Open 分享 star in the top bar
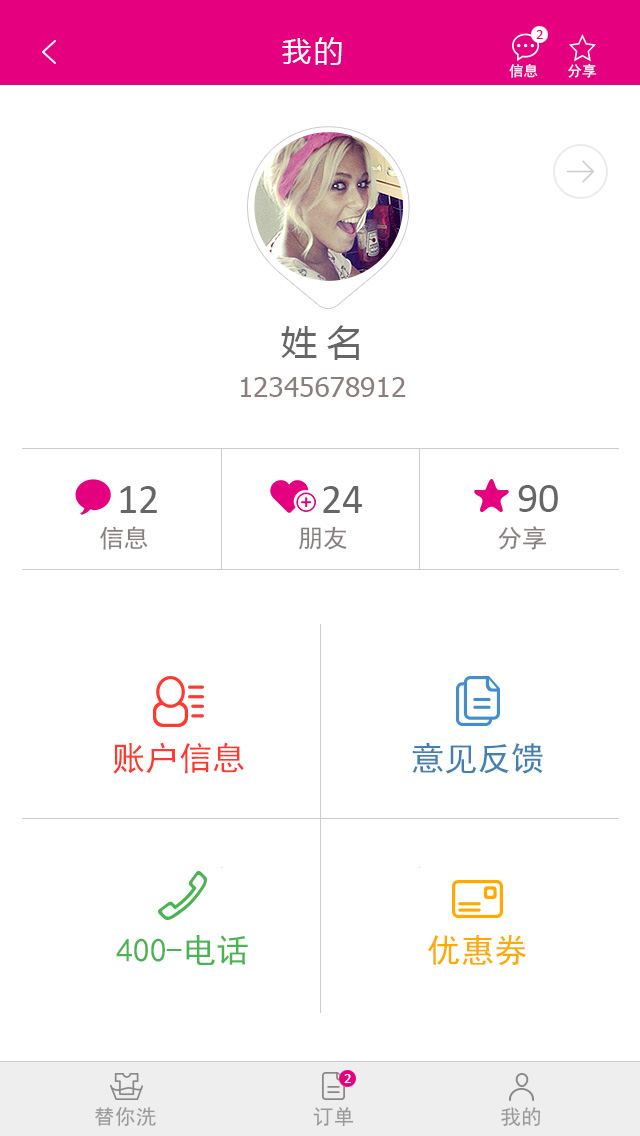 coord(582,54)
